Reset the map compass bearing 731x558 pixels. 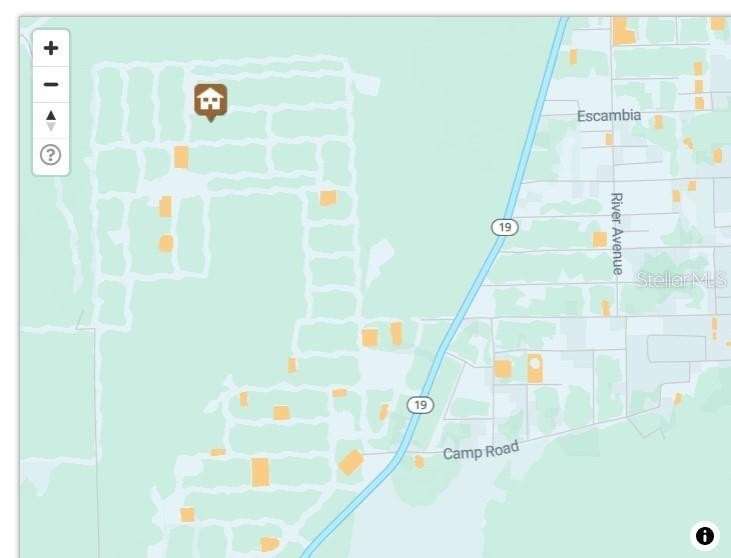tap(51, 120)
